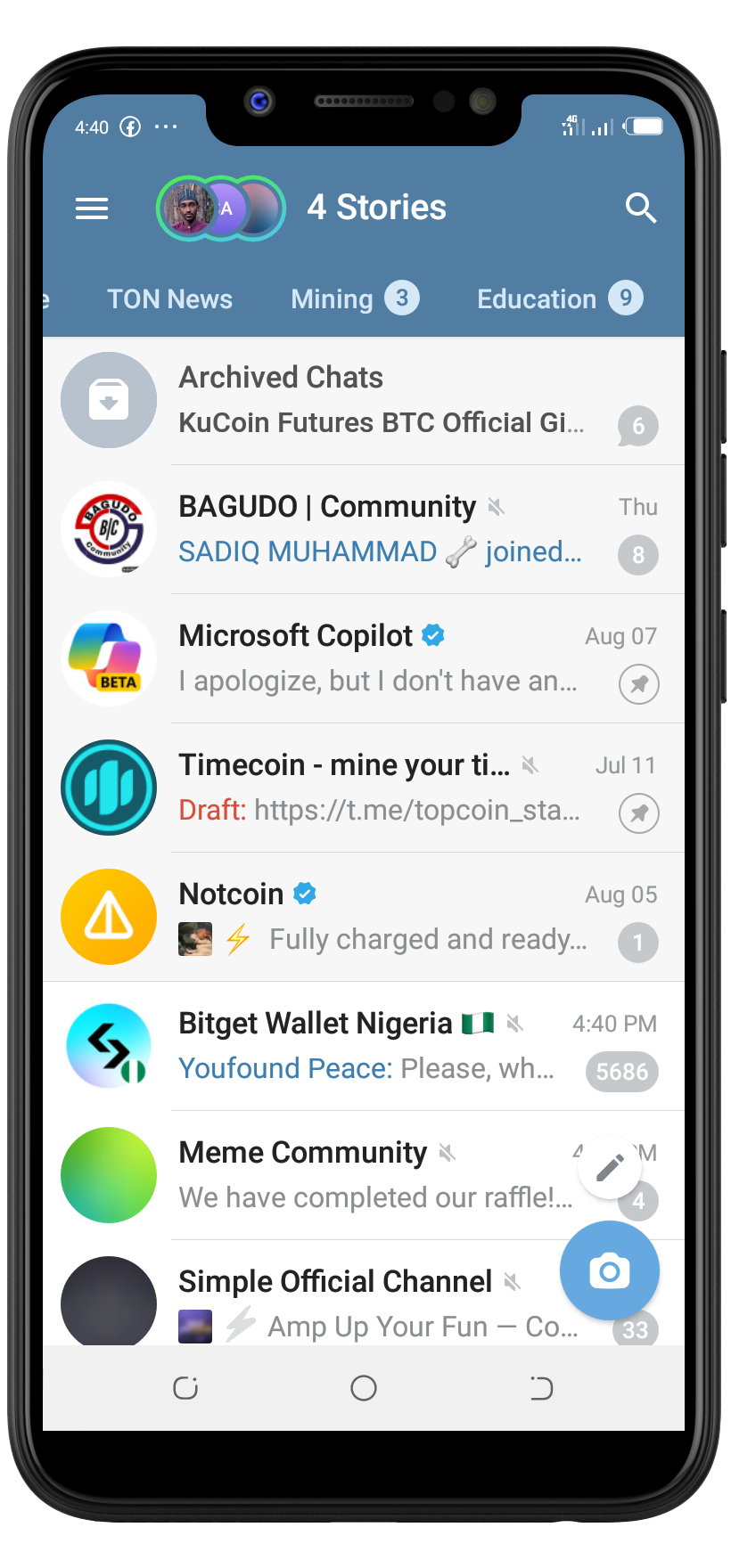This screenshot has height=1568, width=731.
Task: Compose a new message with pencil button
Action: (610, 1167)
